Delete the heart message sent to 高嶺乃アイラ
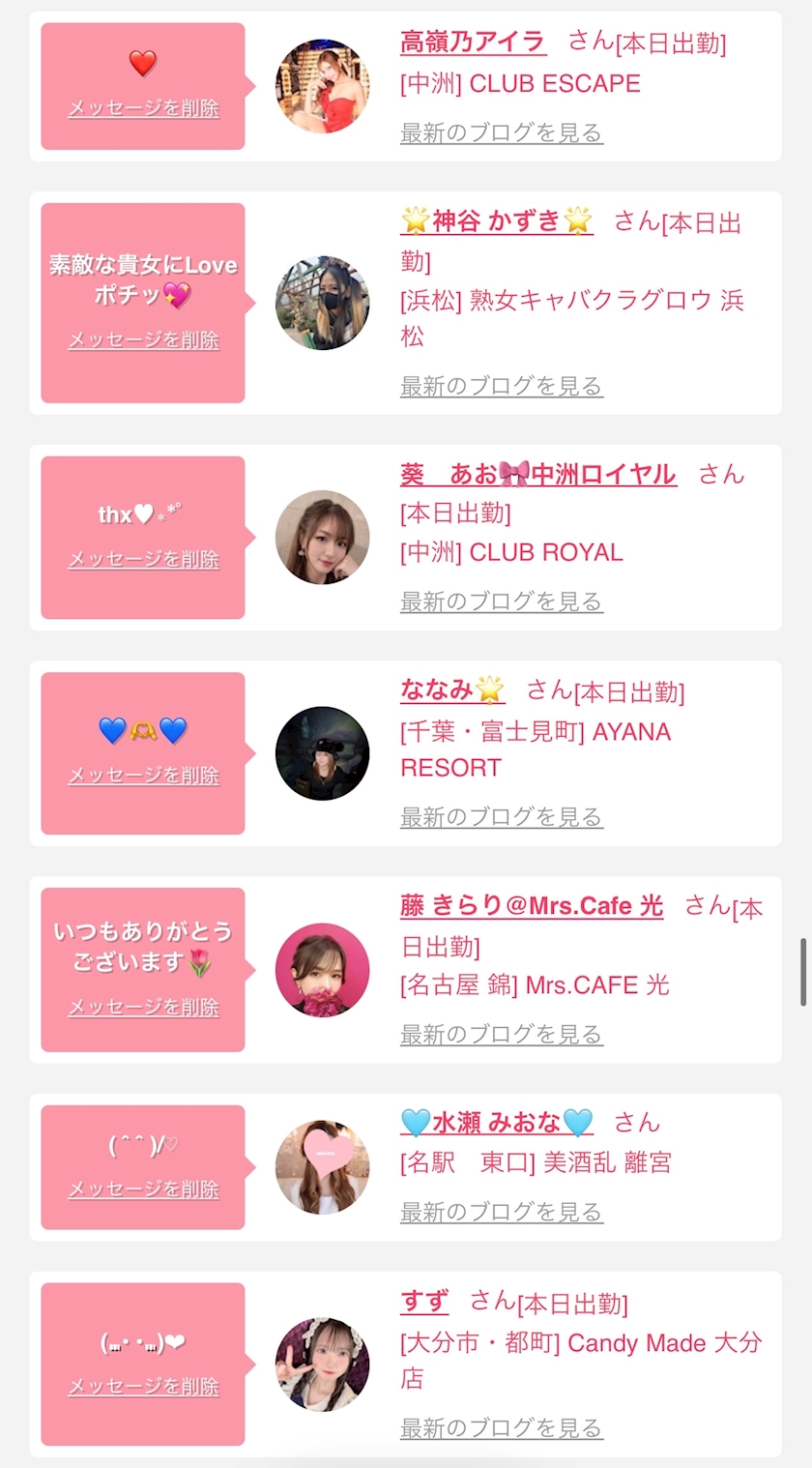This screenshot has width=812, height=1468. point(143,108)
